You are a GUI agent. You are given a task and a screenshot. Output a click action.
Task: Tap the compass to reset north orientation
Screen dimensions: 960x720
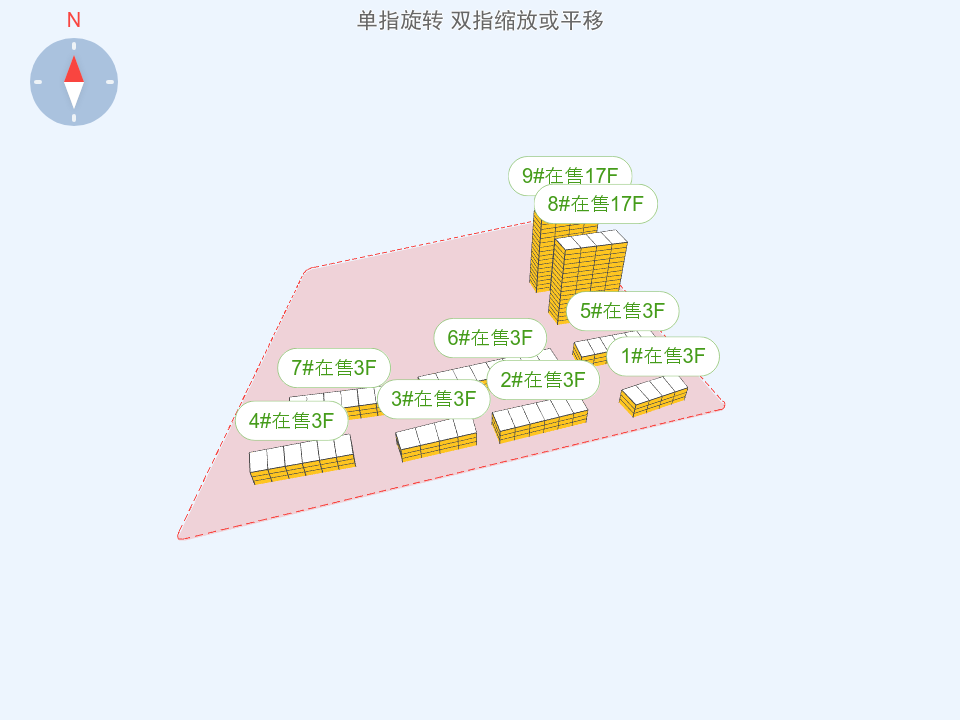[x=74, y=82]
